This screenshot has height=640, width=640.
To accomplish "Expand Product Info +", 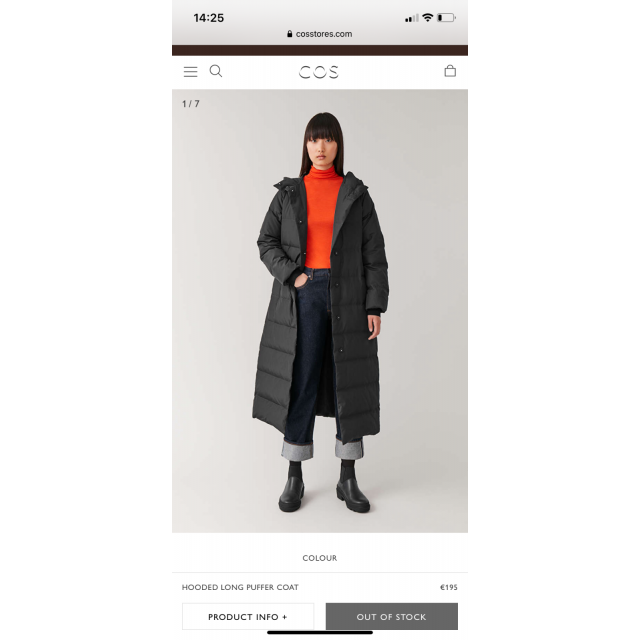I will click(x=248, y=617).
